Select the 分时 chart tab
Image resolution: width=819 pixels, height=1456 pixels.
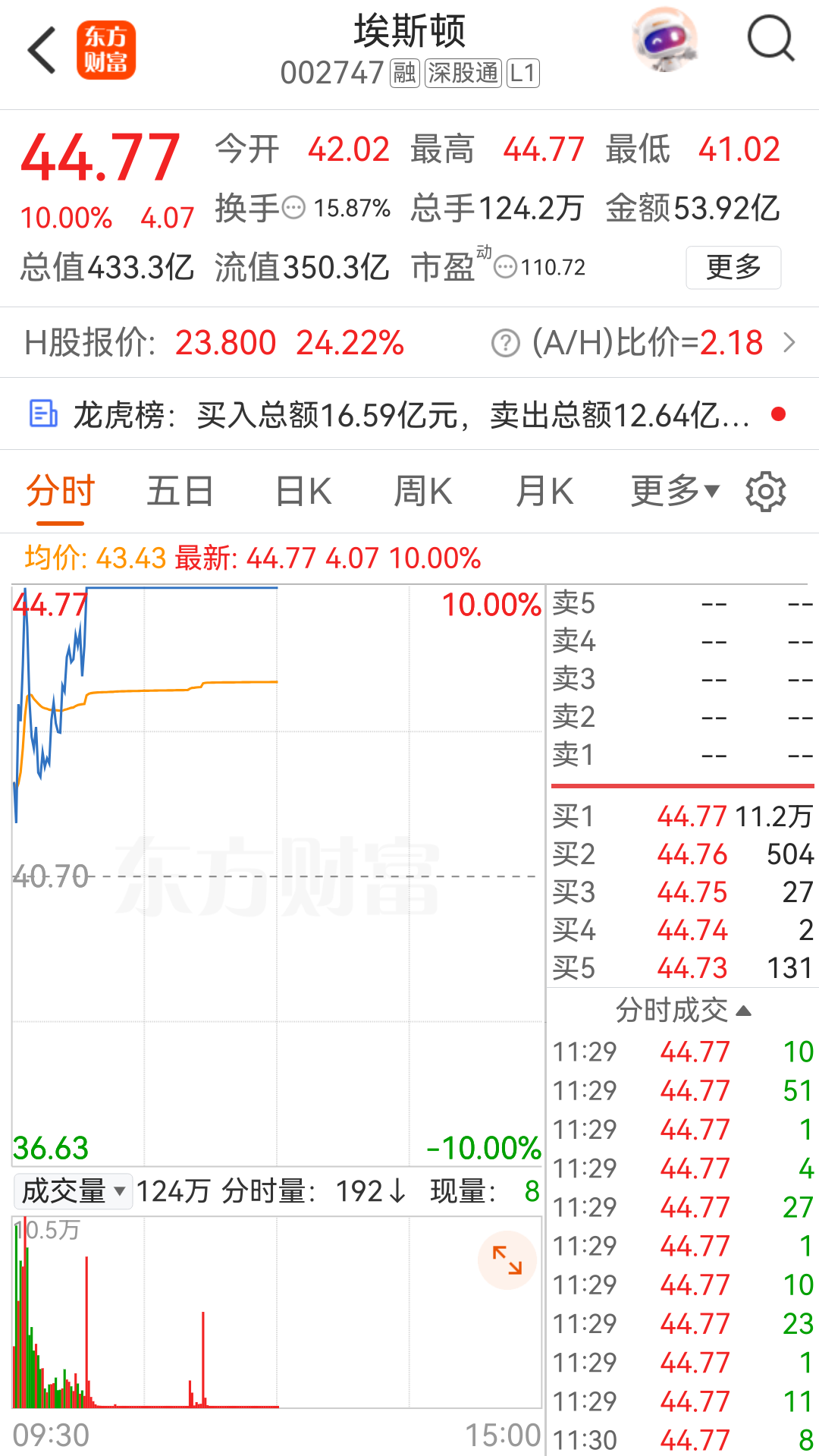pos(61,491)
